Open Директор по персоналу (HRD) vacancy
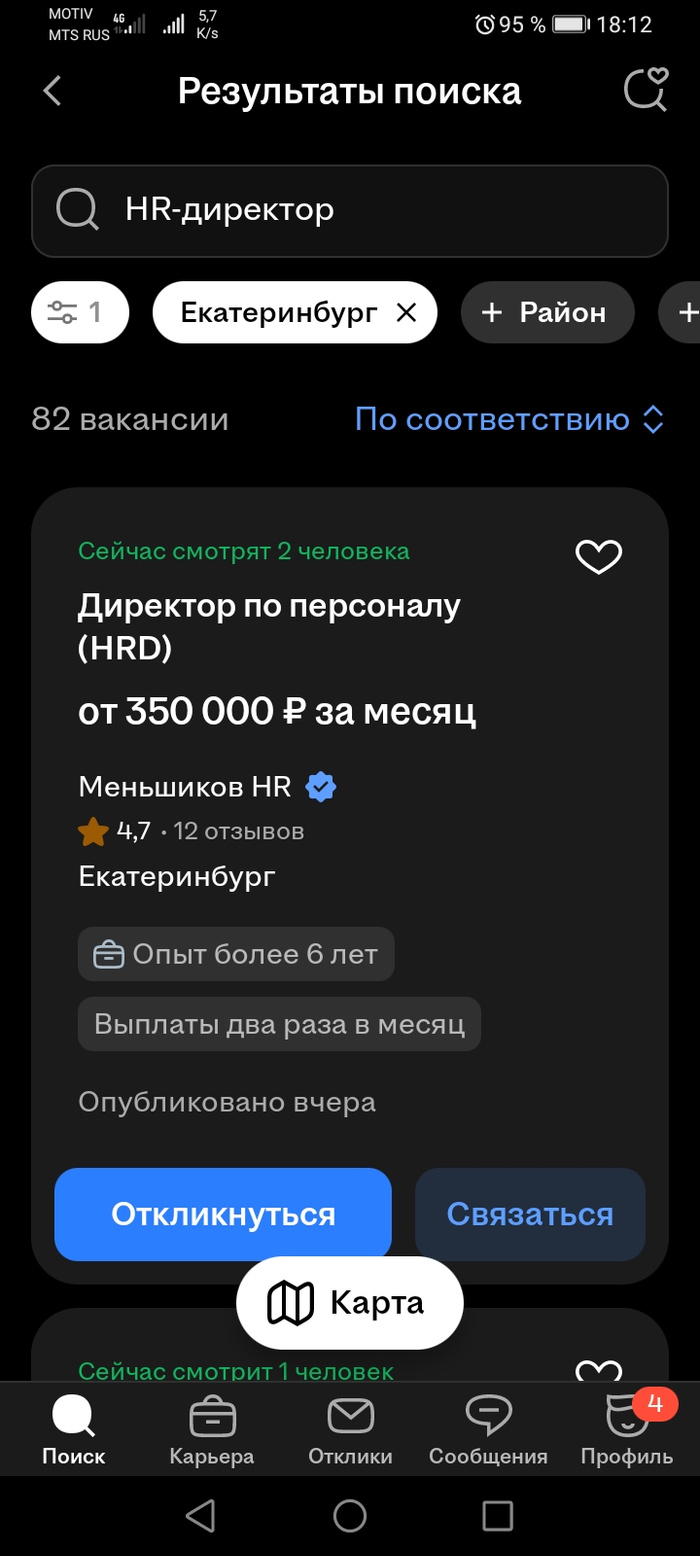This screenshot has height=1556, width=700. [x=269, y=626]
